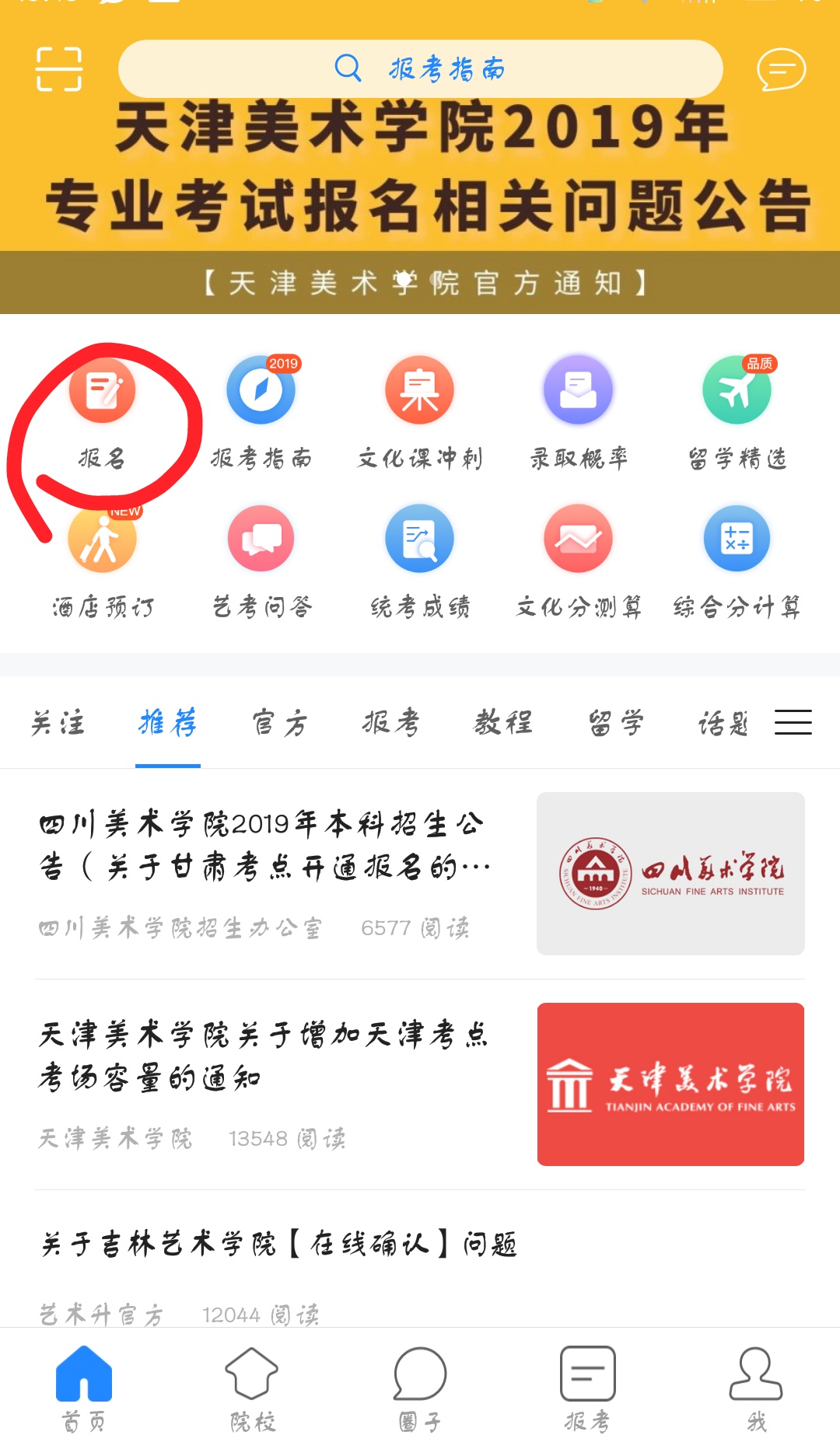Switch to the 我 profile tab
This screenshot has width=840, height=1456.
(756, 1389)
